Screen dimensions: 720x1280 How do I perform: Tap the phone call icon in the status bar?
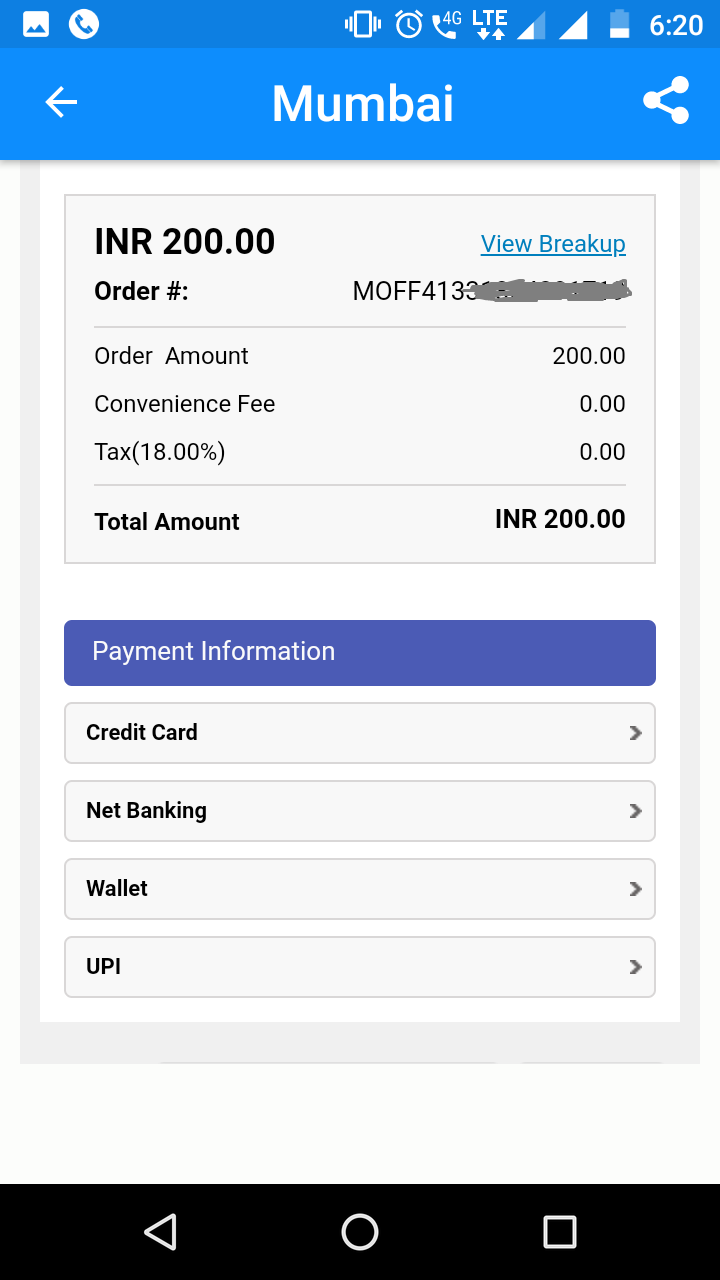(83, 23)
